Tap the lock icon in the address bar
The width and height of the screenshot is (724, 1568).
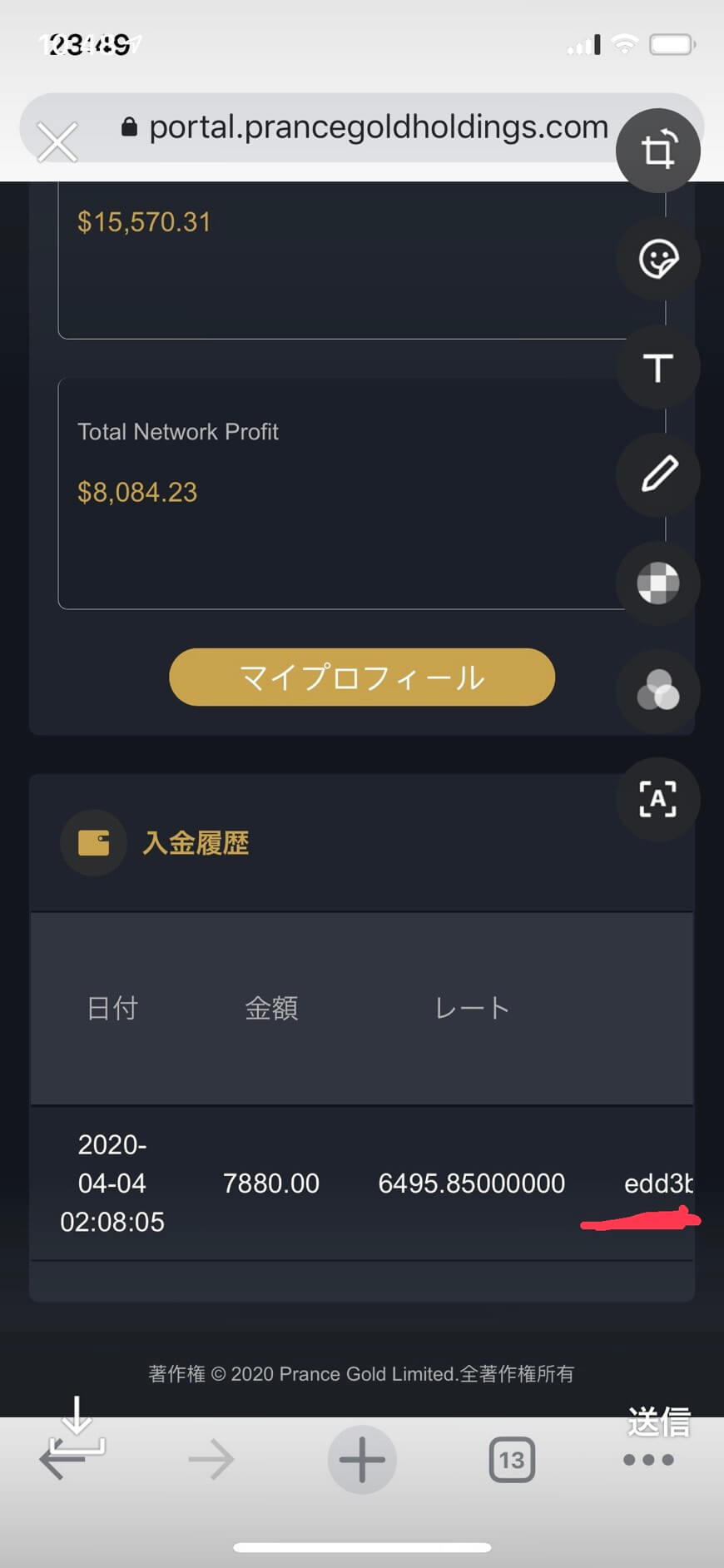129,126
